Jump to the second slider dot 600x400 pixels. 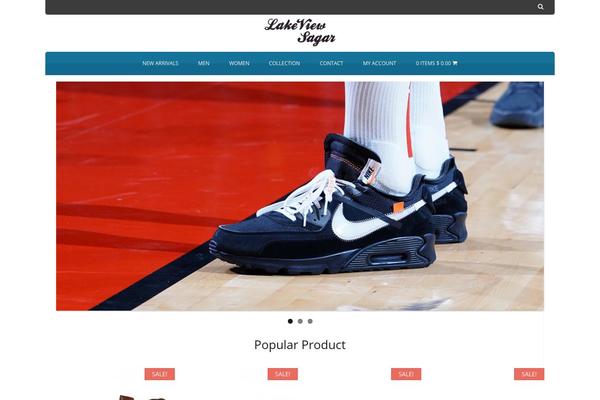coord(300,321)
